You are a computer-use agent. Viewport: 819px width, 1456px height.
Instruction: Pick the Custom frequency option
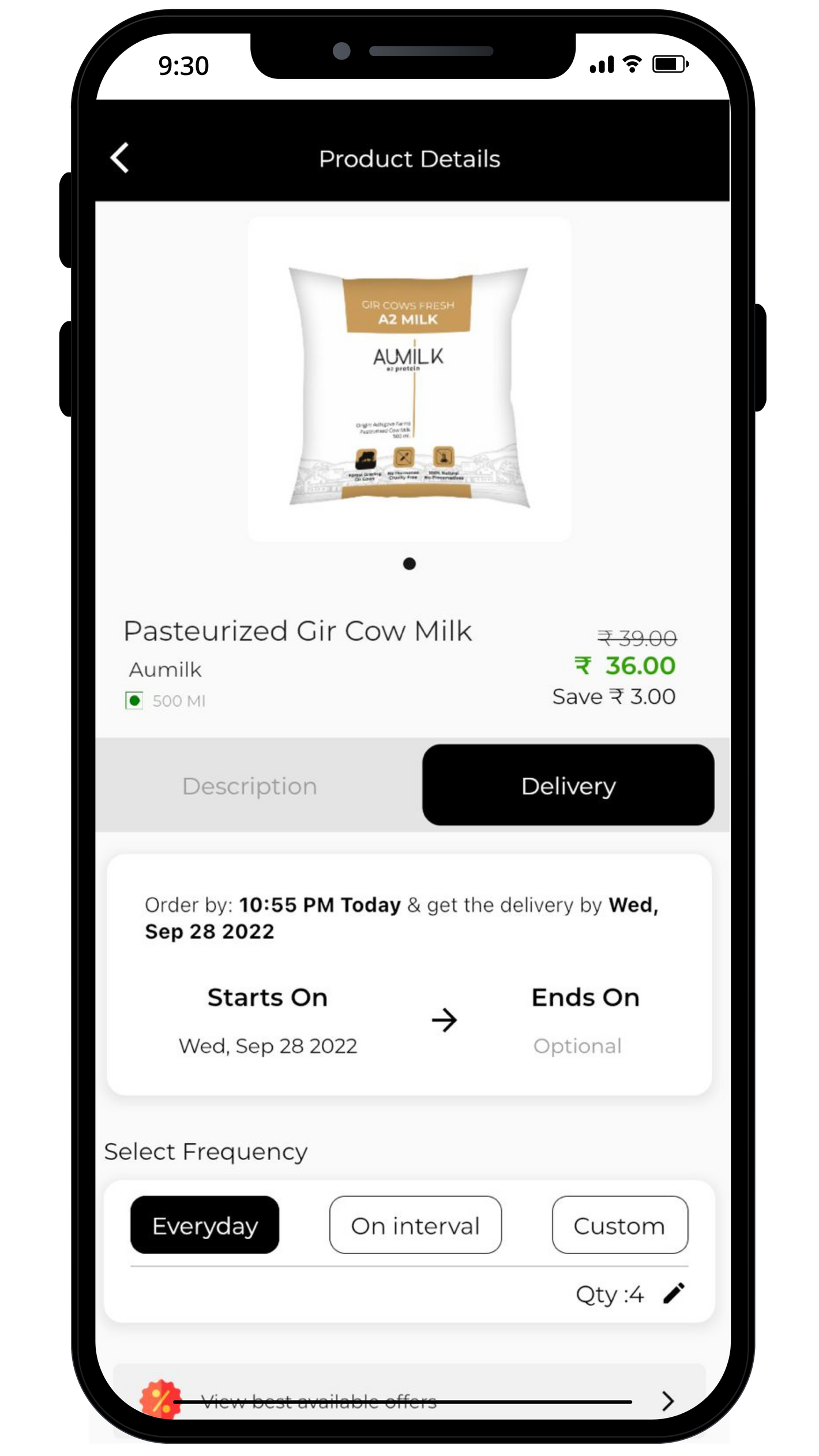click(x=619, y=1225)
